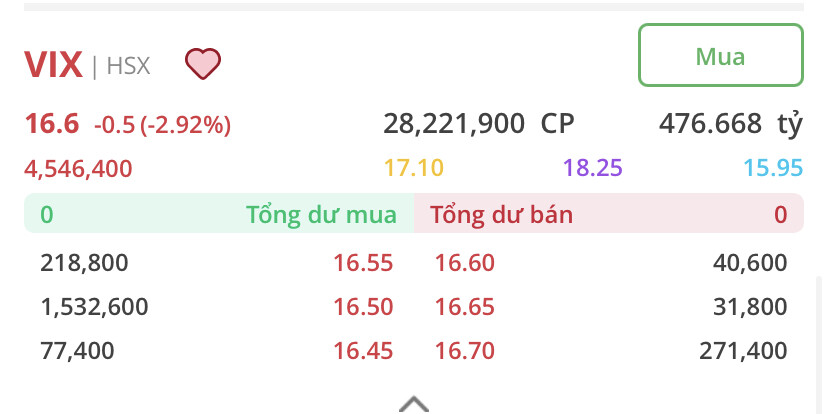Expand the order book chevron
The height and width of the screenshot is (414, 828).
pos(414,404)
